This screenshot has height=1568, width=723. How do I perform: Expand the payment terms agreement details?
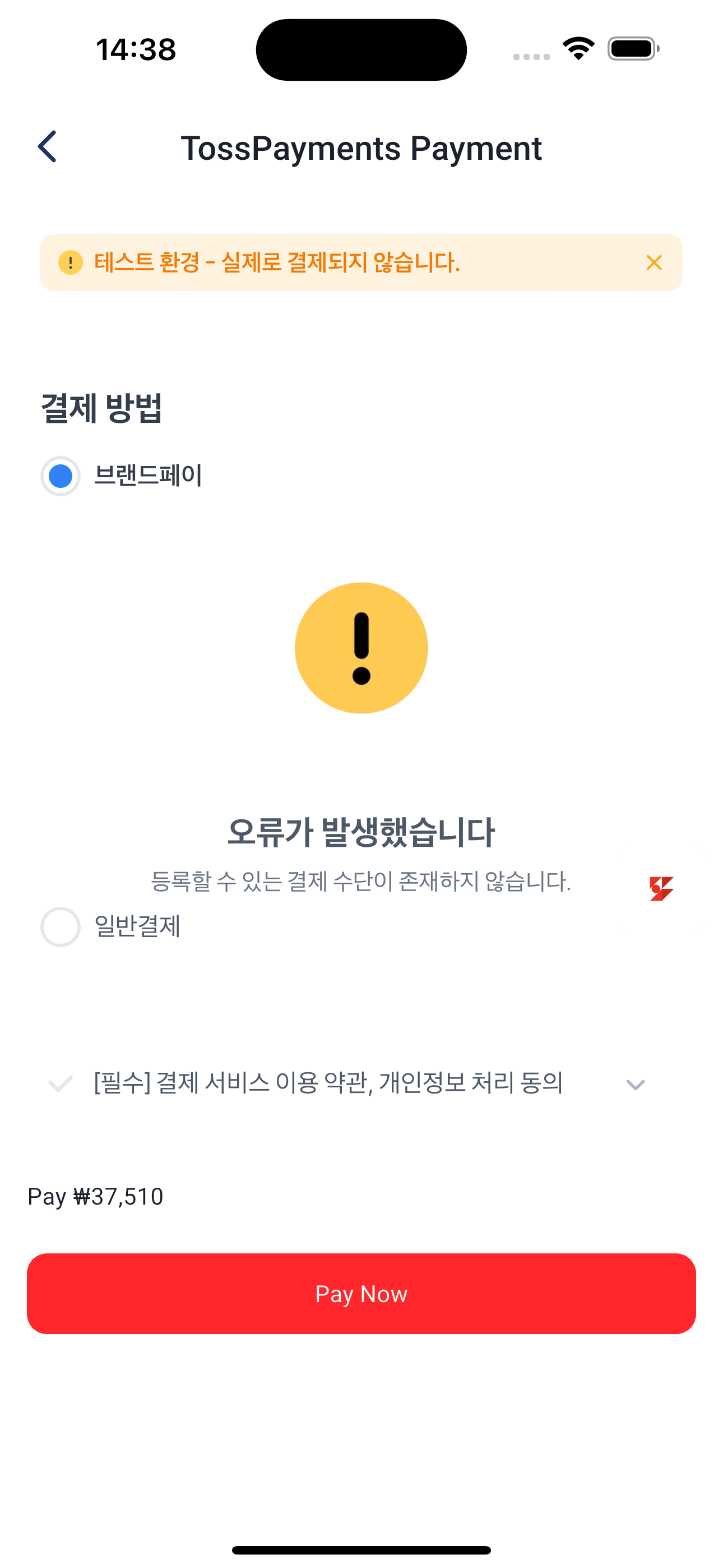click(x=635, y=1085)
